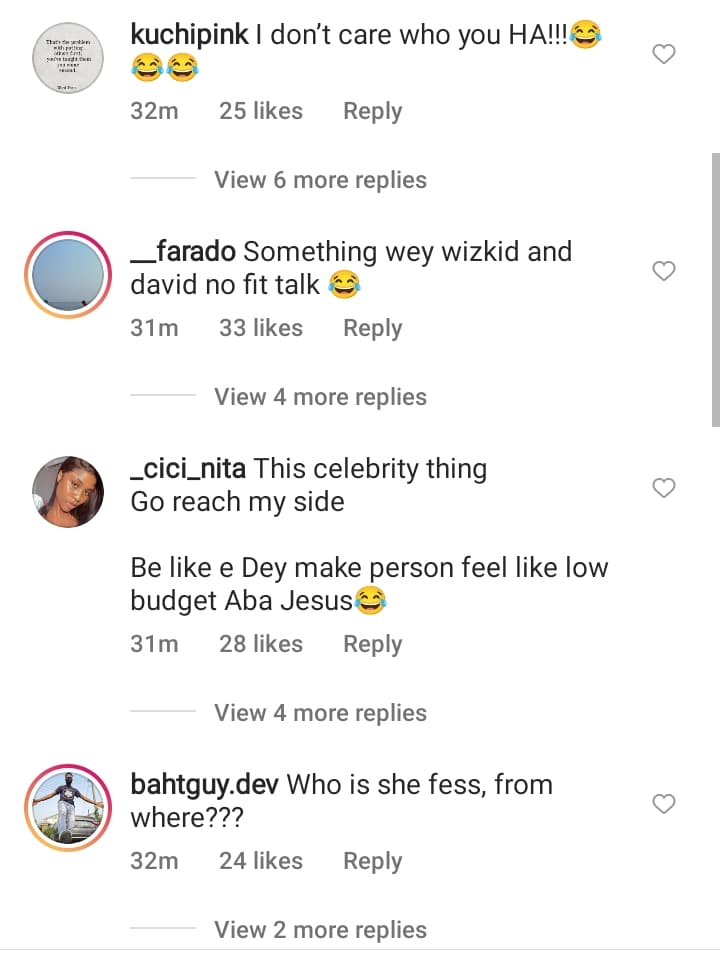Open bahtguy.dev's profile avatar
The width and height of the screenshot is (720, 960).
[69, 808]
